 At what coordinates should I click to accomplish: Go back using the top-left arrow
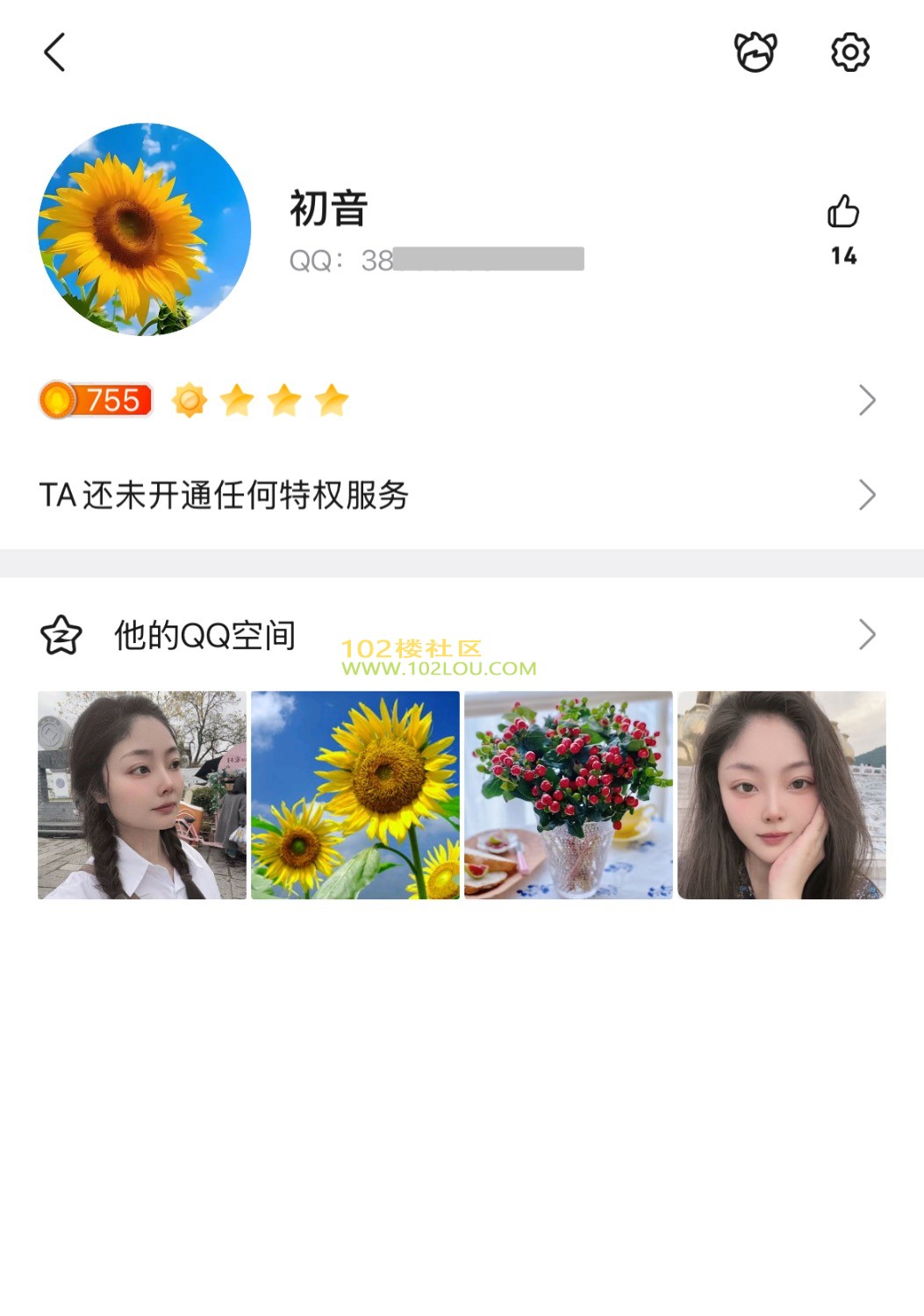pos(54,53)
